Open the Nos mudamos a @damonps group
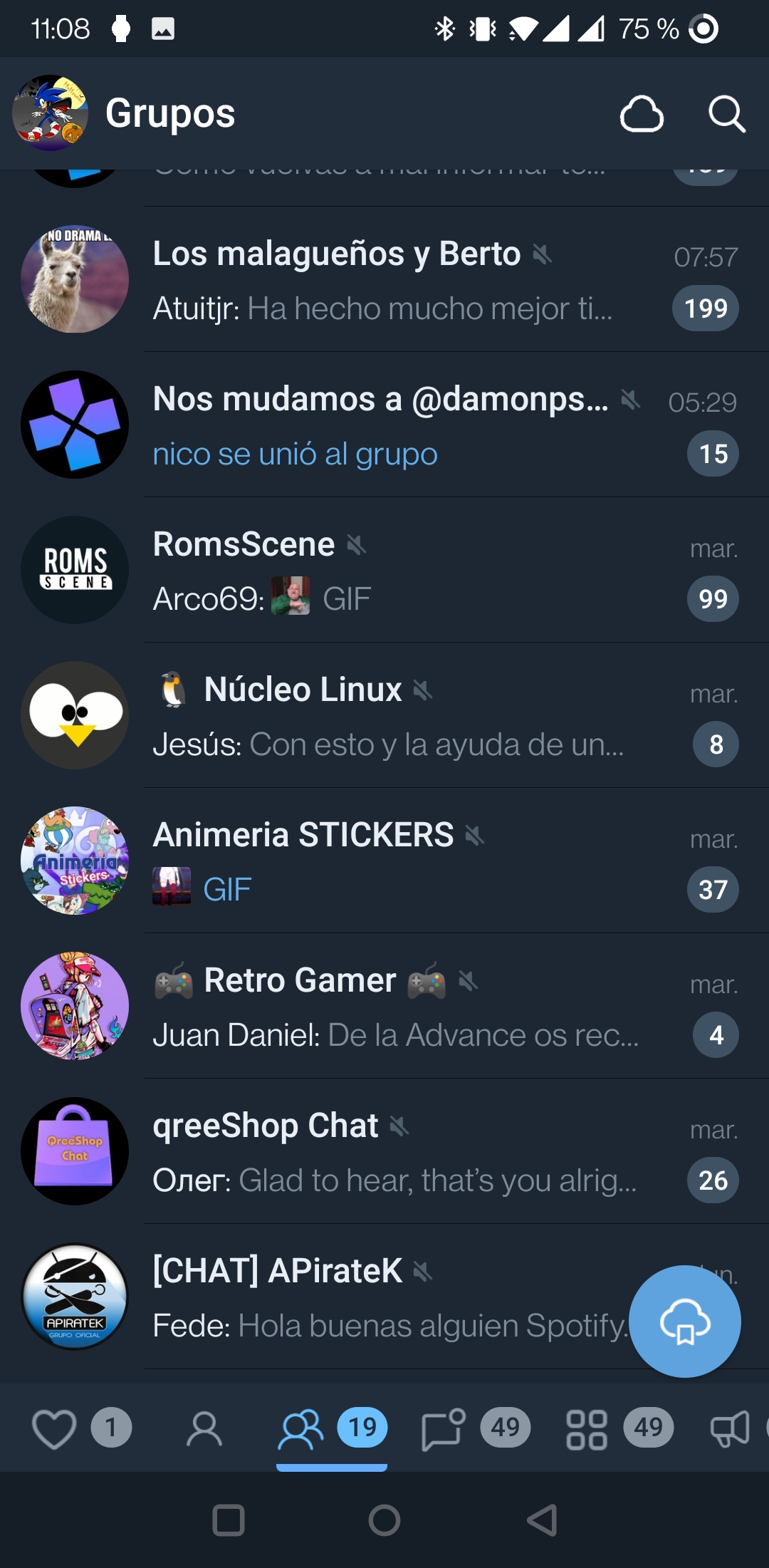Image resolution: width=769 pixels, height=1568 pixels. pyautogui.click(x=384, y=425)
